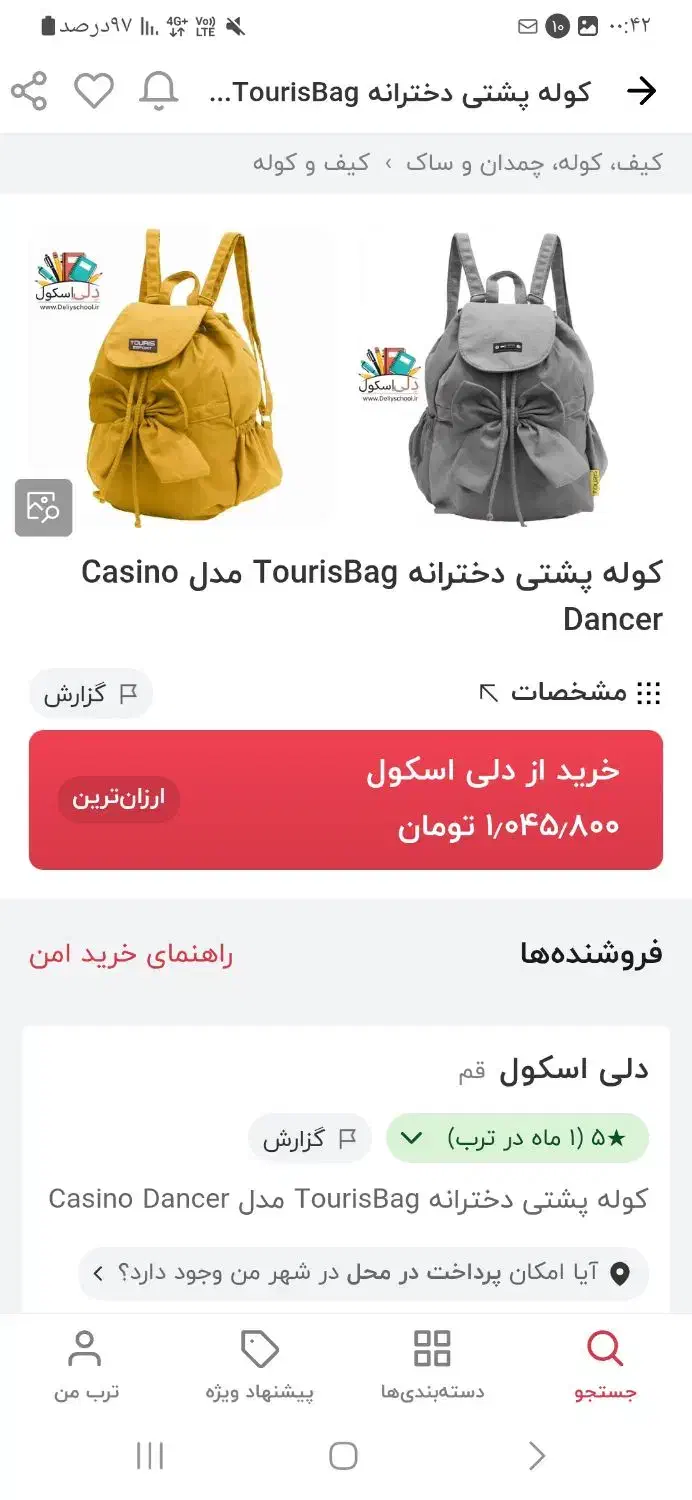Open the پیشنهاد ویژه tab

(x=260, y=1365)
